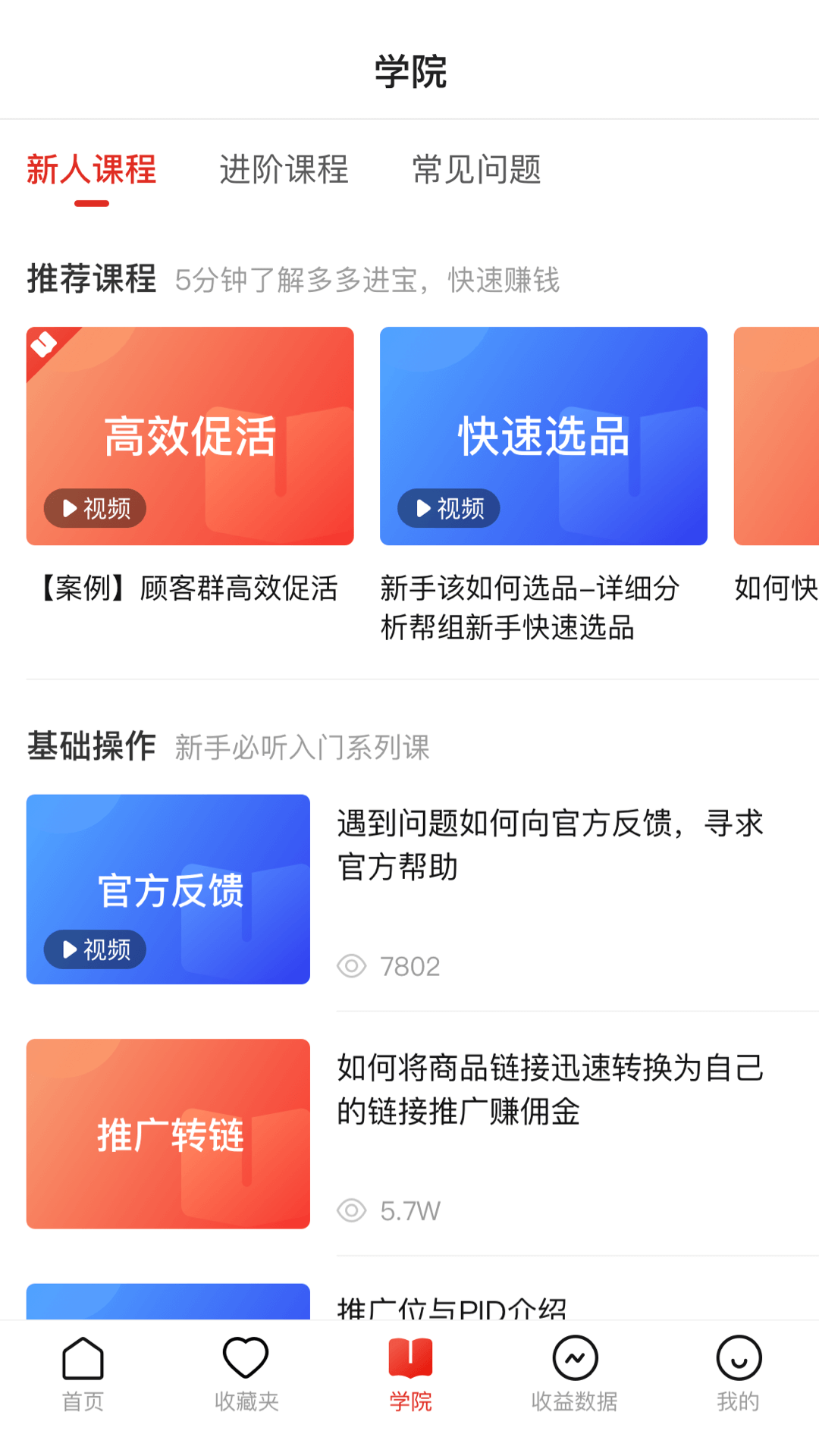Open the 推广转链 lesson on converting links
This screenshot has height=1456, width=819.
[x=168, y=1134]
